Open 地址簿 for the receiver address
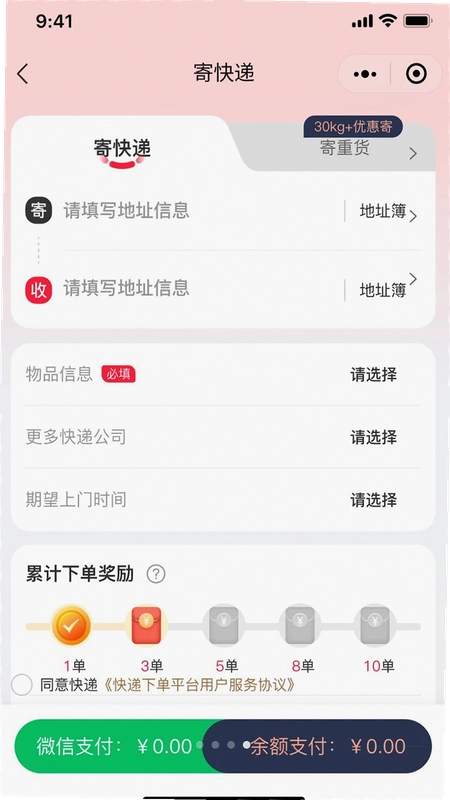This screenshot has height=800, width=450. [388, 289]
